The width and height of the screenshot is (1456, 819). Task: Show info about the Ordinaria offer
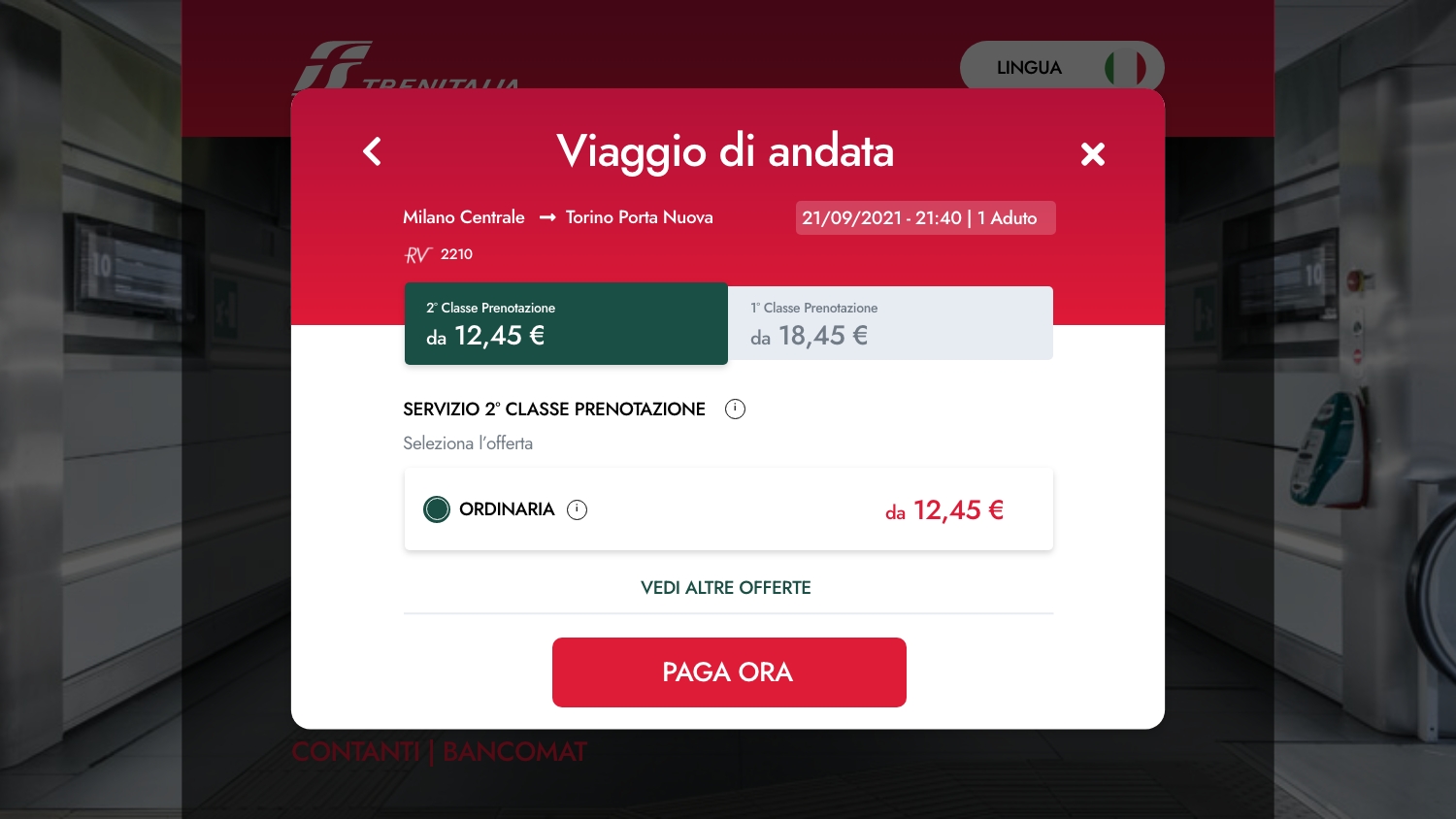(x=578, y=509)
